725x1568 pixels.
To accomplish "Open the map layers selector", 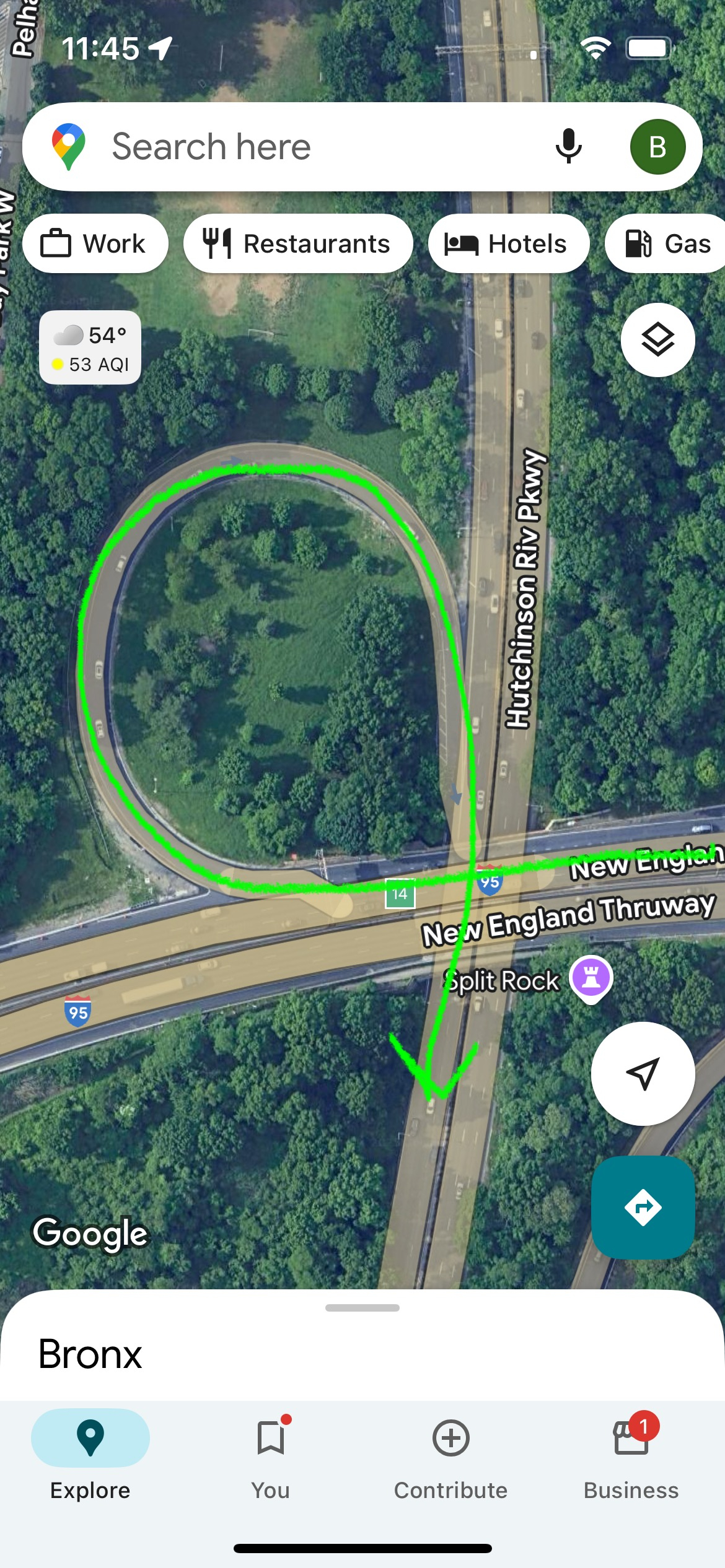I will 657,340.
